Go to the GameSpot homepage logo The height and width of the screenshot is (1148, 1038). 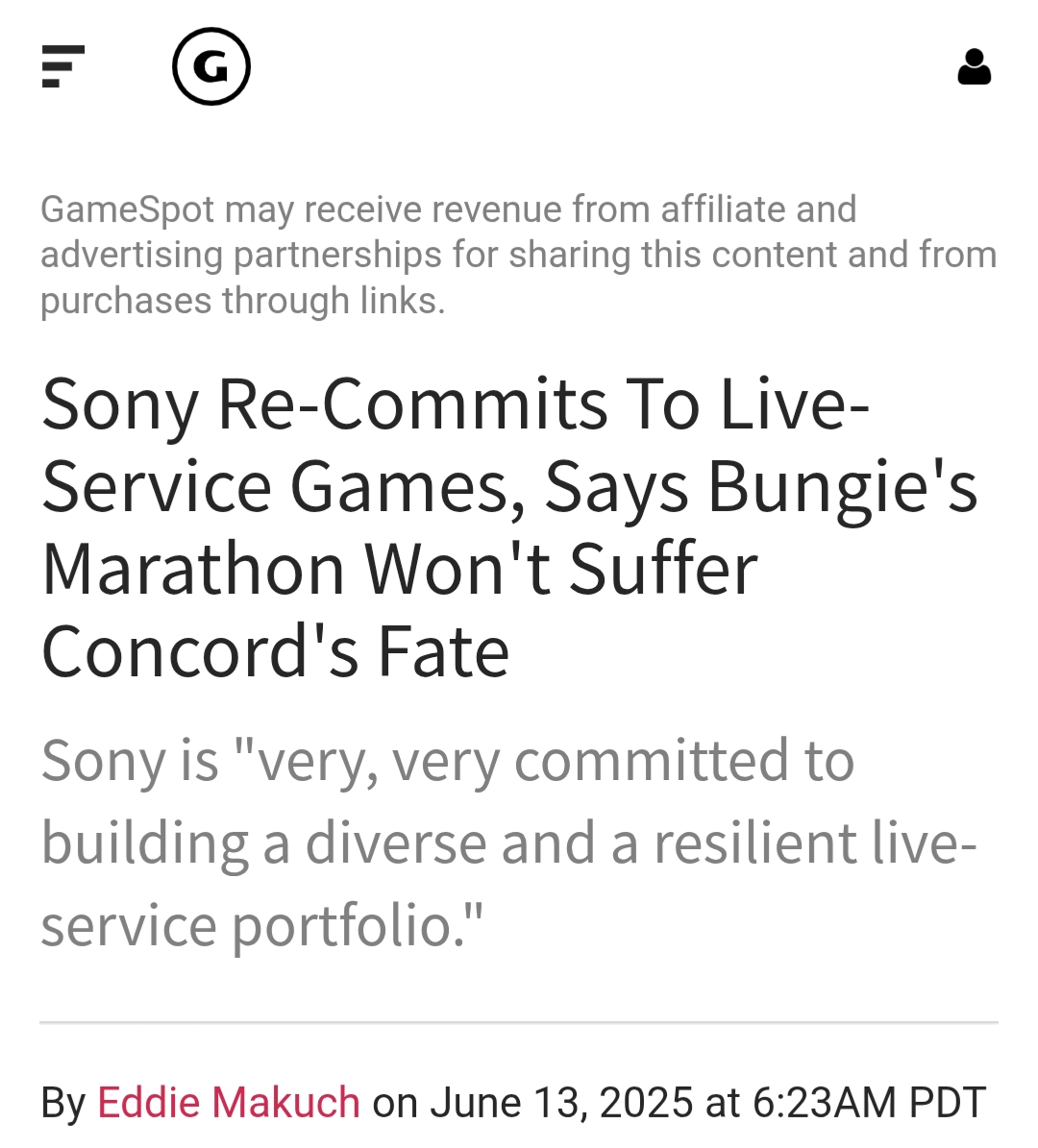coord(211,66)
